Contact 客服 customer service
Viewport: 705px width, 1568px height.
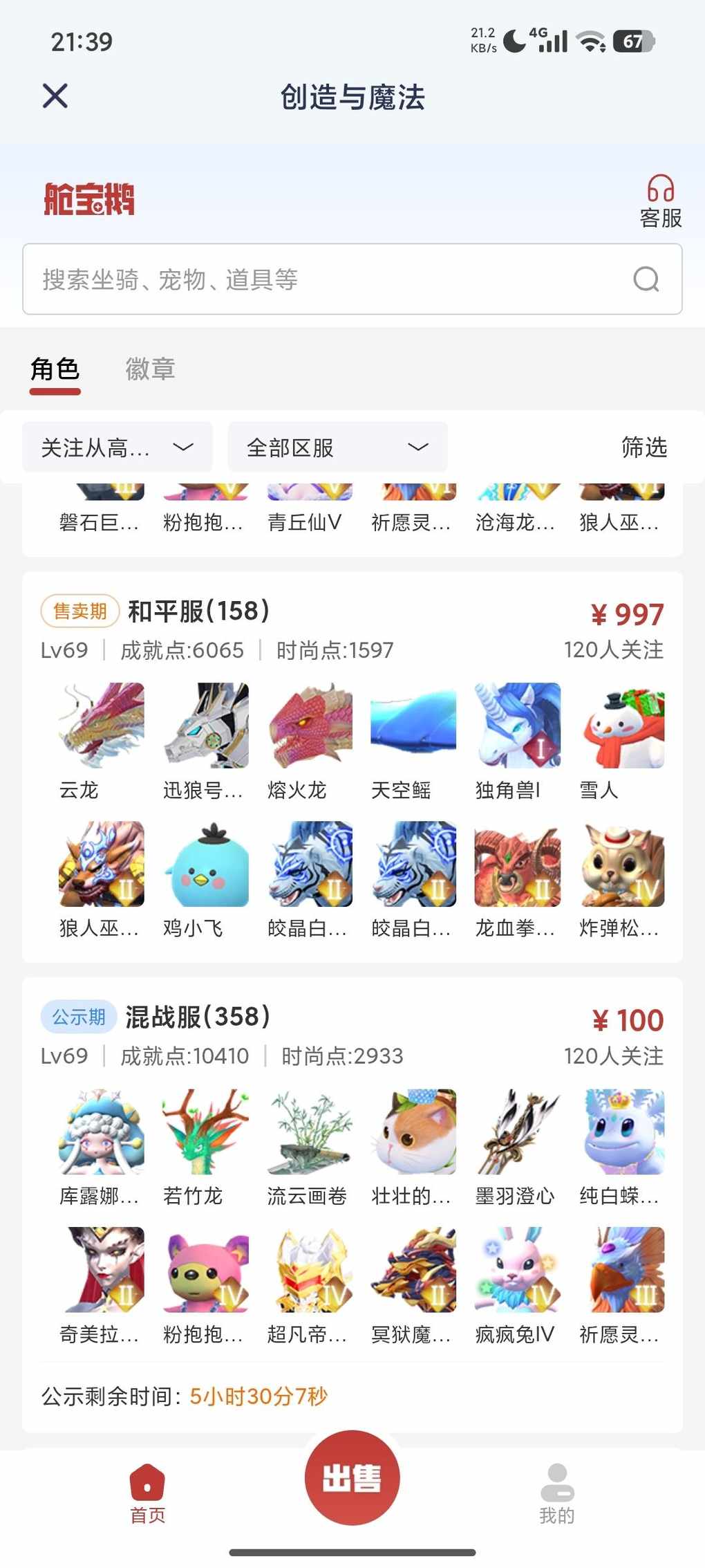coord(660,201)
